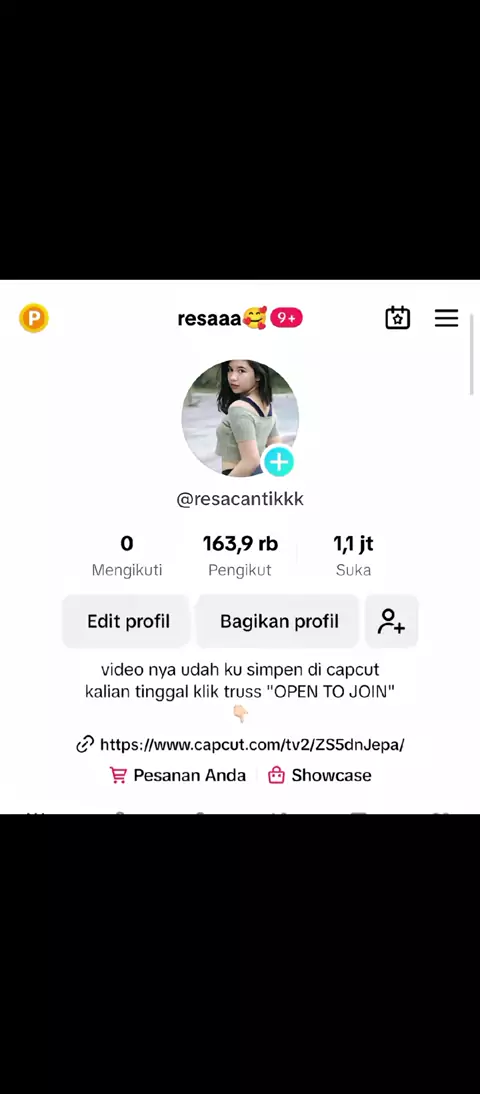This screenshot has height=1094, width=480.
Task: Open Pesanan Anda
Action: click(178, 775)
